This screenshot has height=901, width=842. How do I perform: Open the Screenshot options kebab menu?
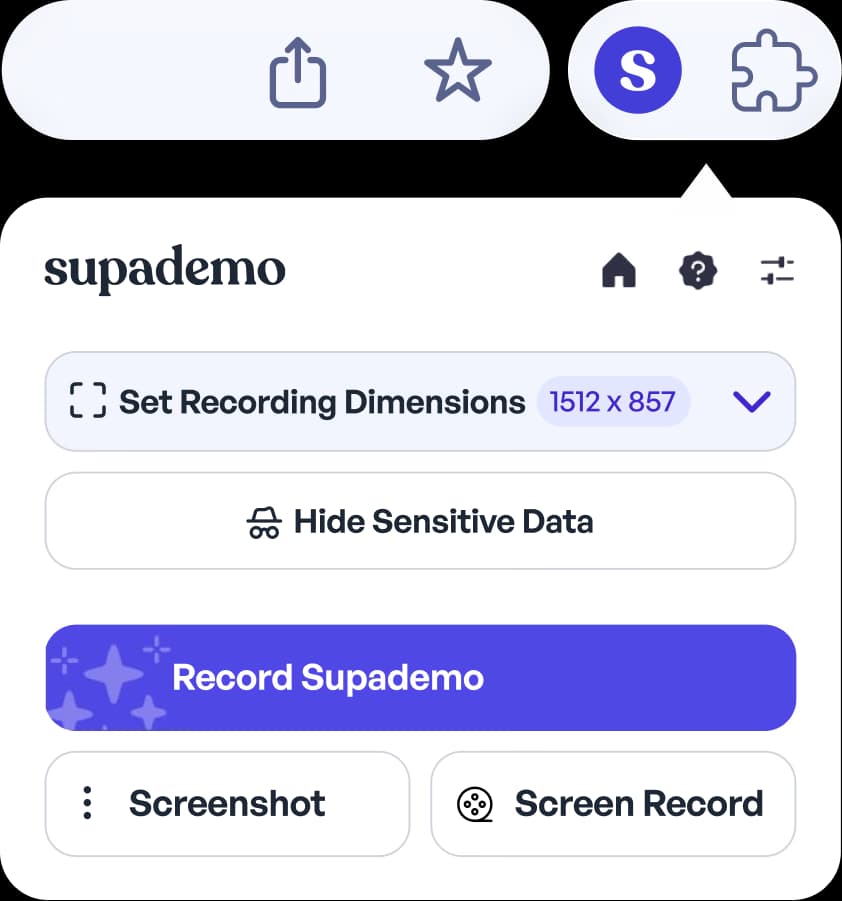click(x=88, y=803)
